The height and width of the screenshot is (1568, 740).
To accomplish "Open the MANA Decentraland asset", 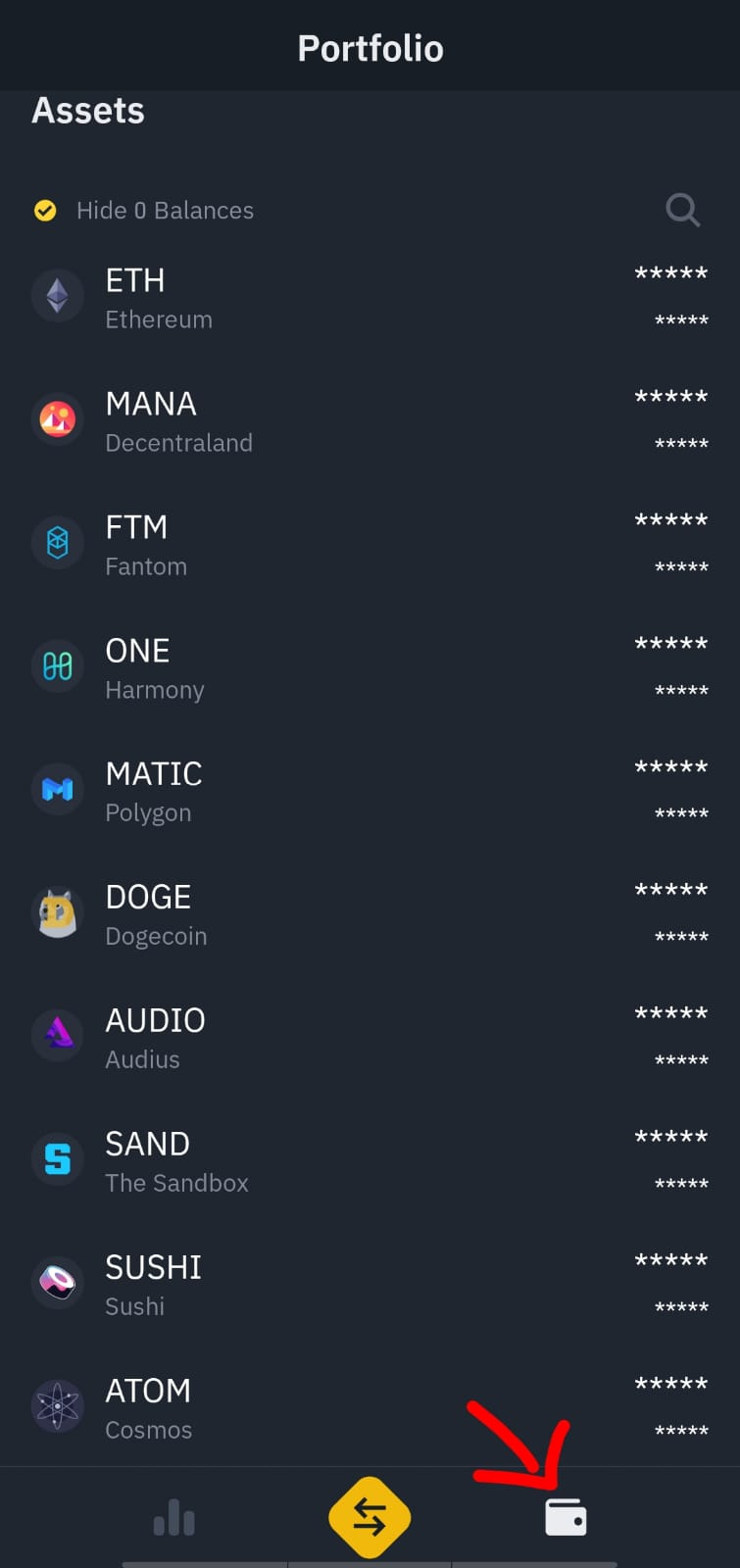I will coord(370,420).
